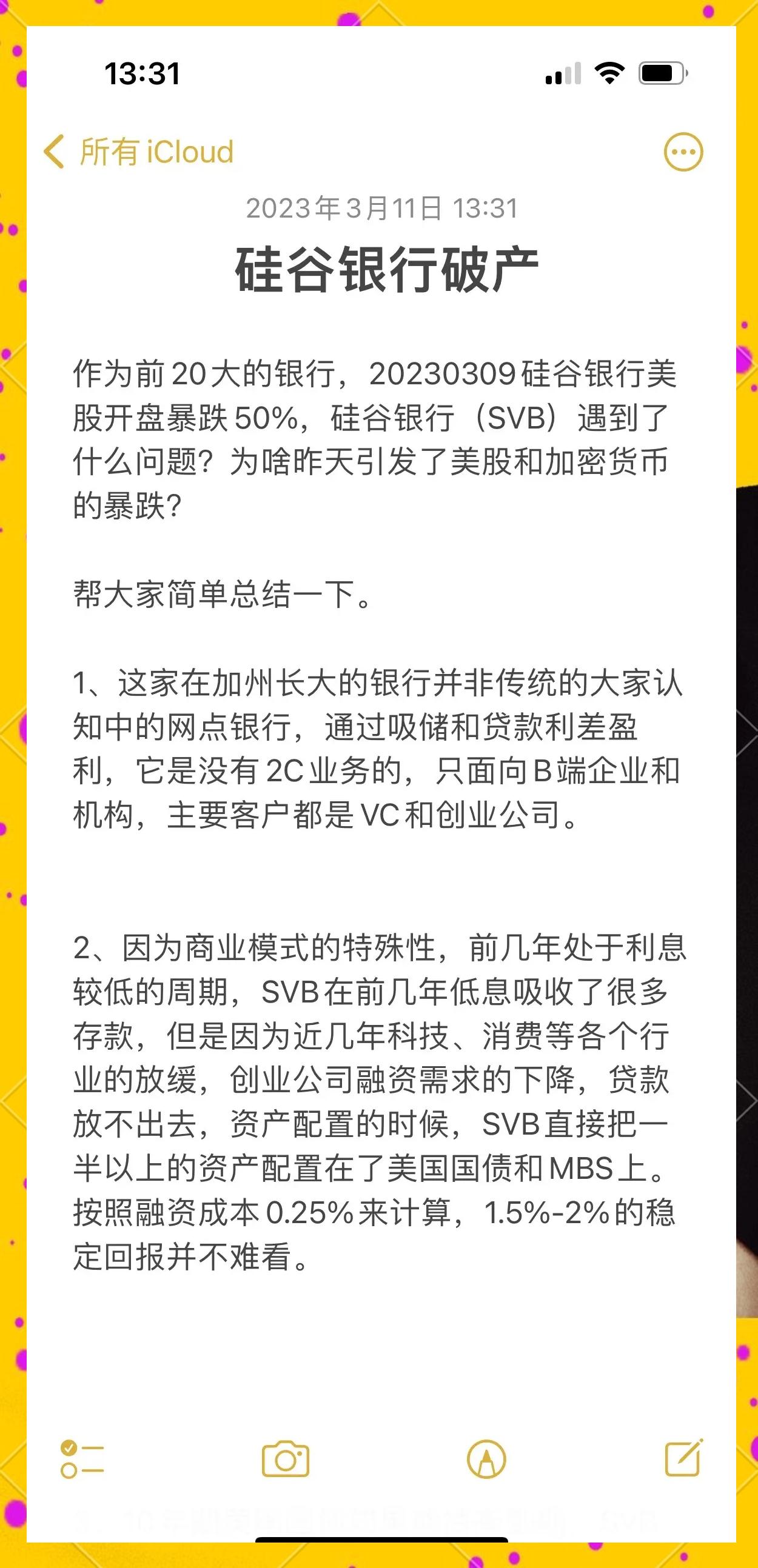Open the more options ellipsis menu
Viewport: 758px width, 1568px height.
coord(683,152)
